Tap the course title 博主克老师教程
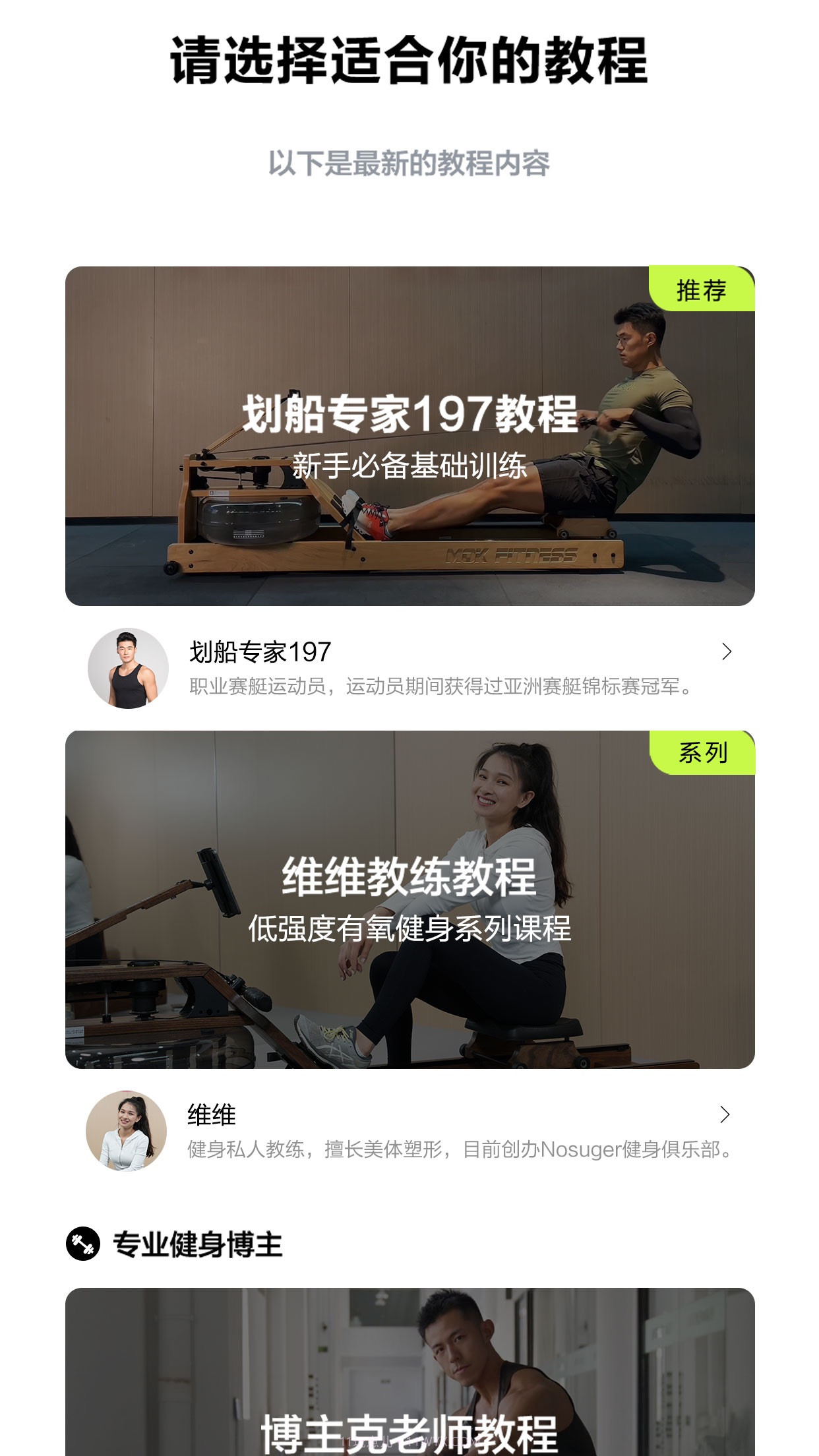This screenshot has height=1456, width=819. coord(409,1430)
